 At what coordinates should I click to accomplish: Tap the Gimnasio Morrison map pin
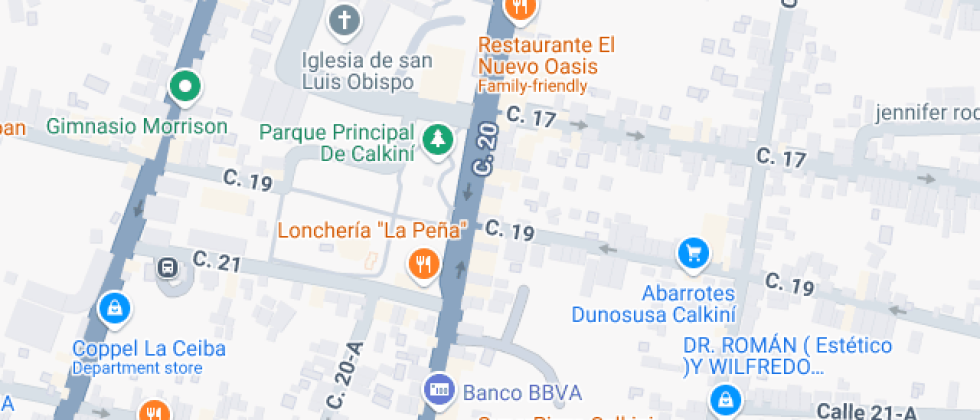click(x=185, y=87)
